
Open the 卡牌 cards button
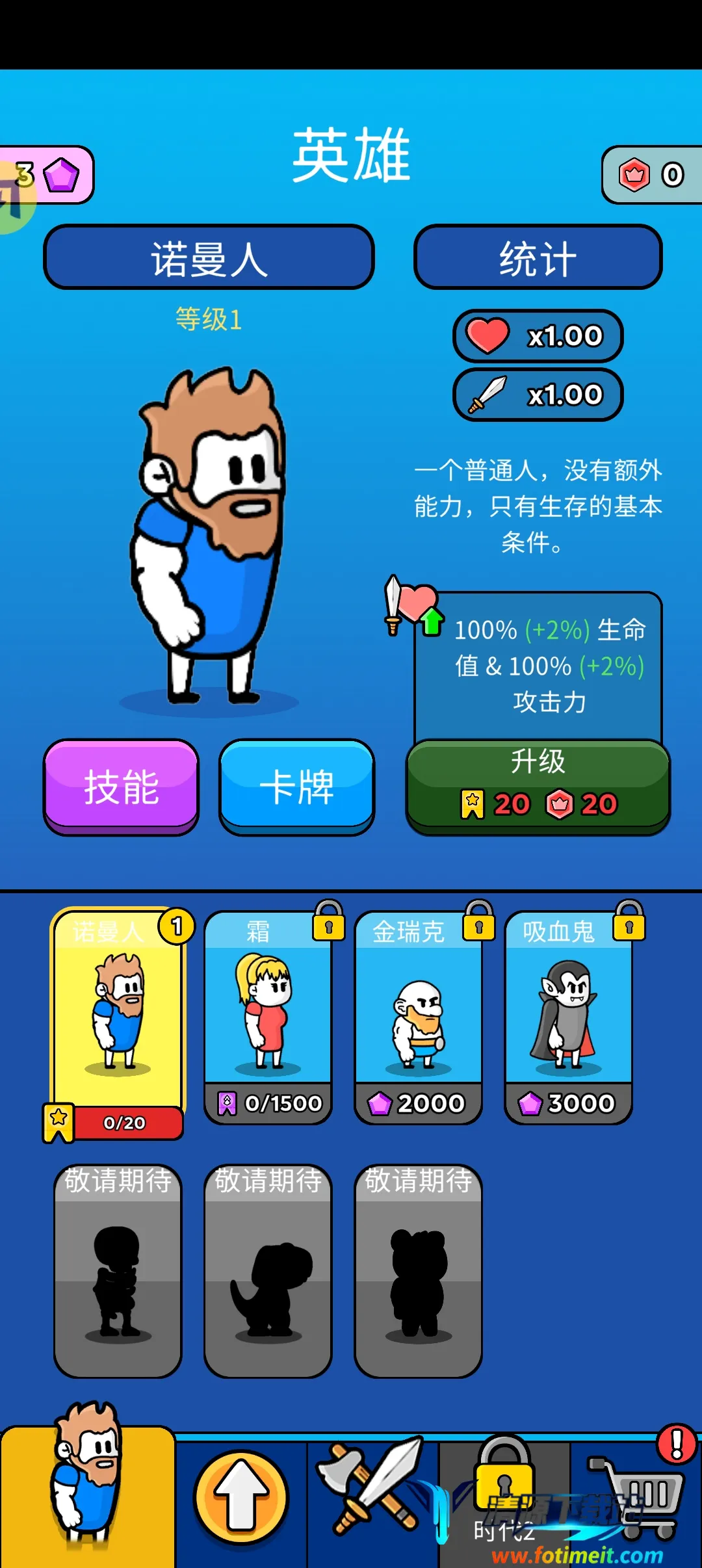pos(296,786)
